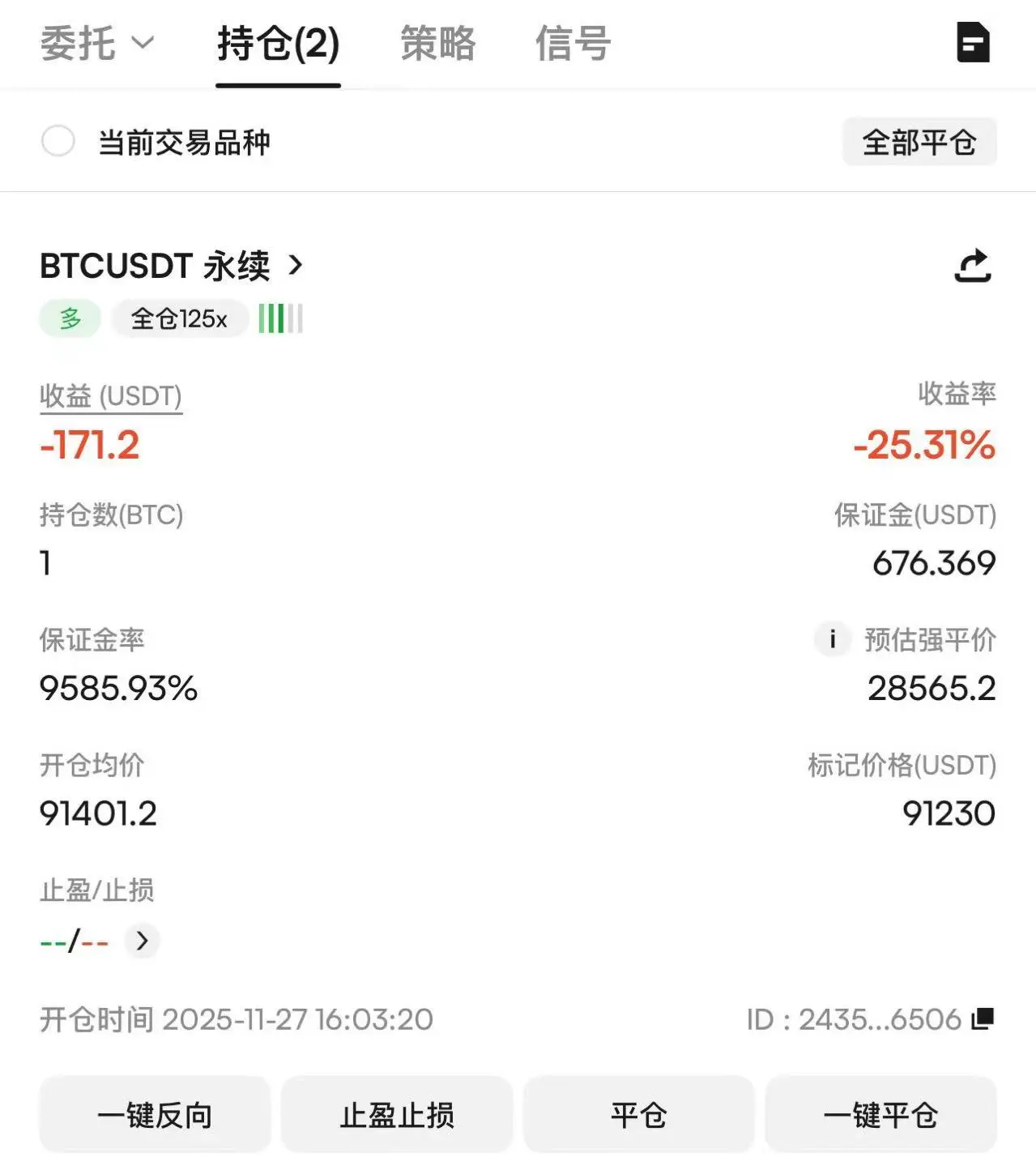The image size is (1036, 1170).
Task: Copy the position ID
Action: click(x=983, y=1018)
